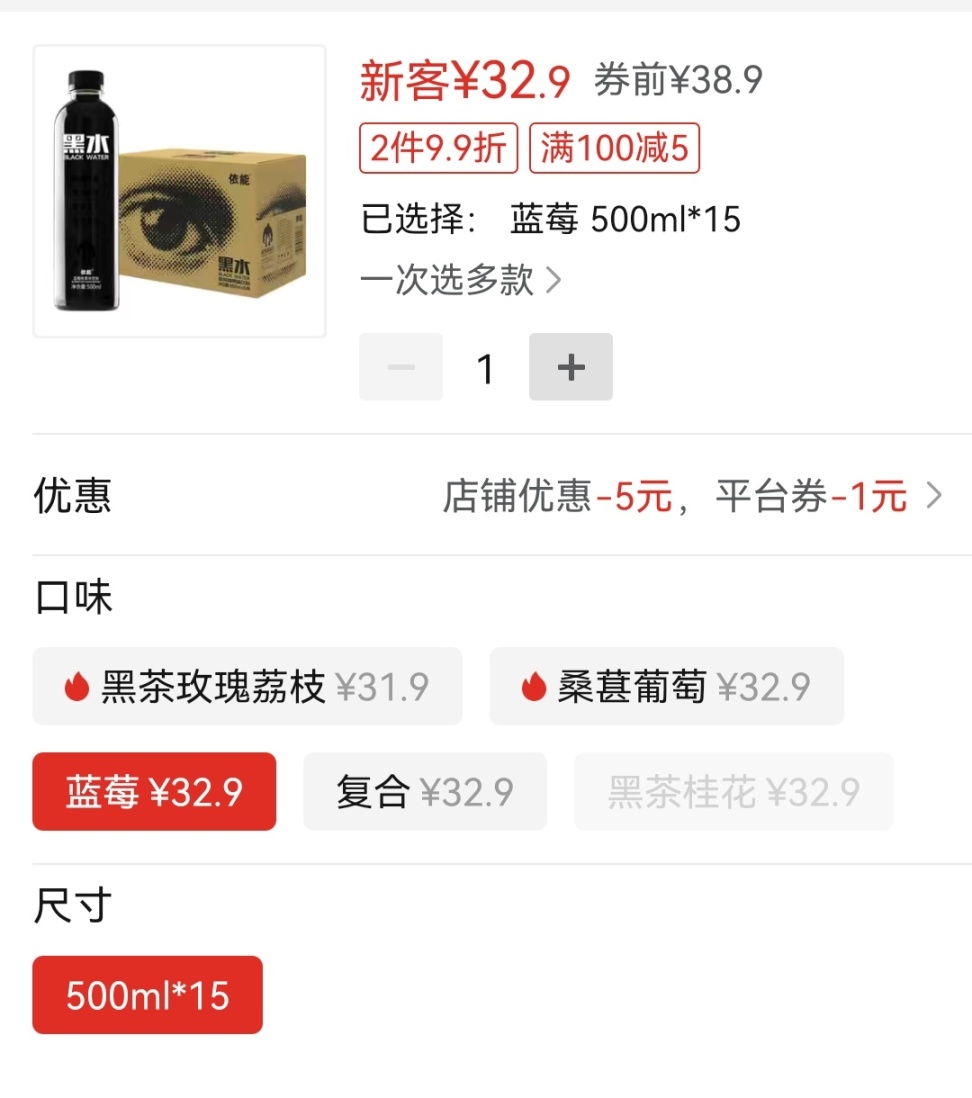Tap the 2件9.9折 promotion tag

point(438,149)
